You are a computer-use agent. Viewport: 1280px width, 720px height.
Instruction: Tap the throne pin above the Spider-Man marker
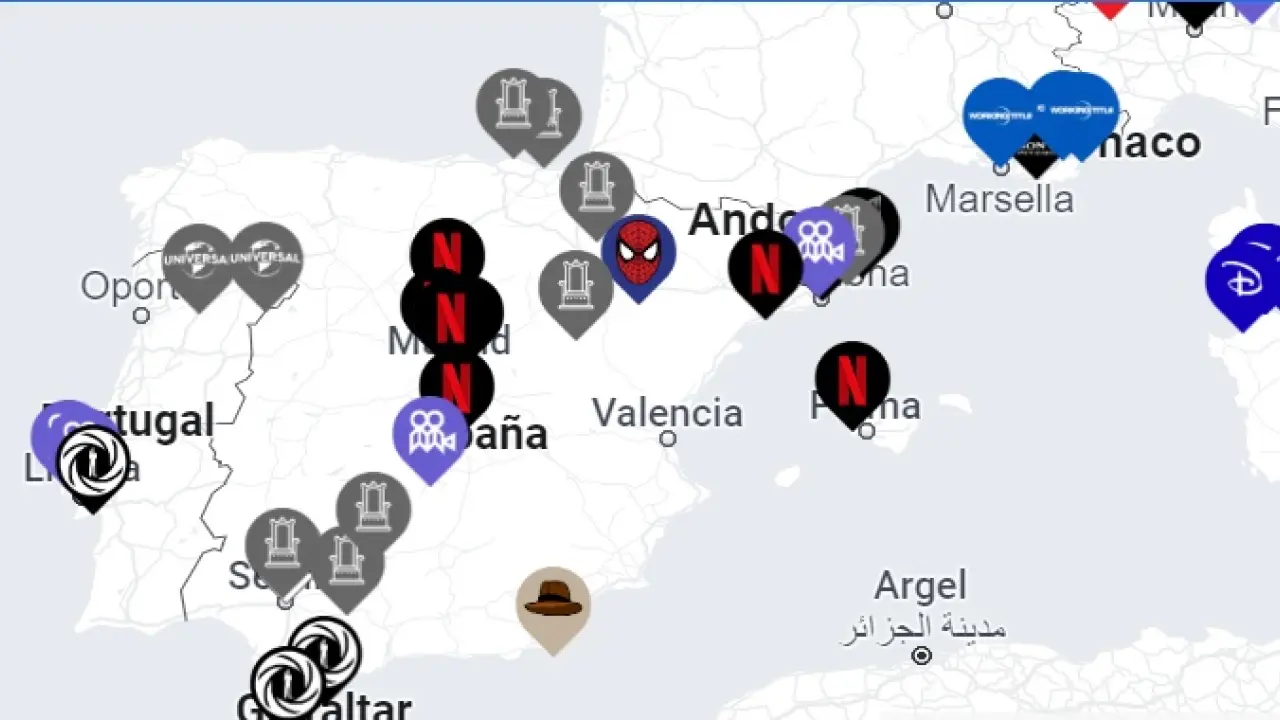[x=596, y=190]
